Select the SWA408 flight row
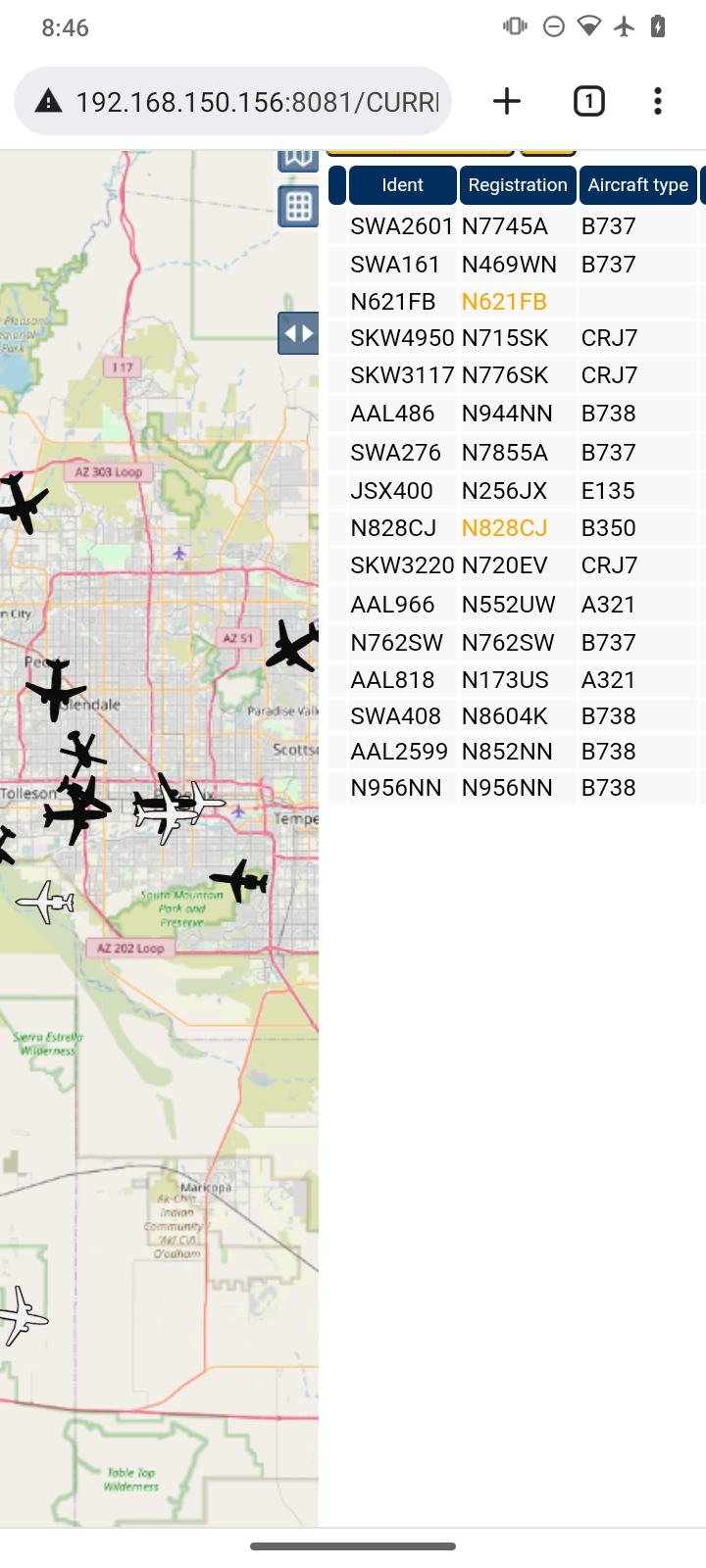 [x=517, y=716]
